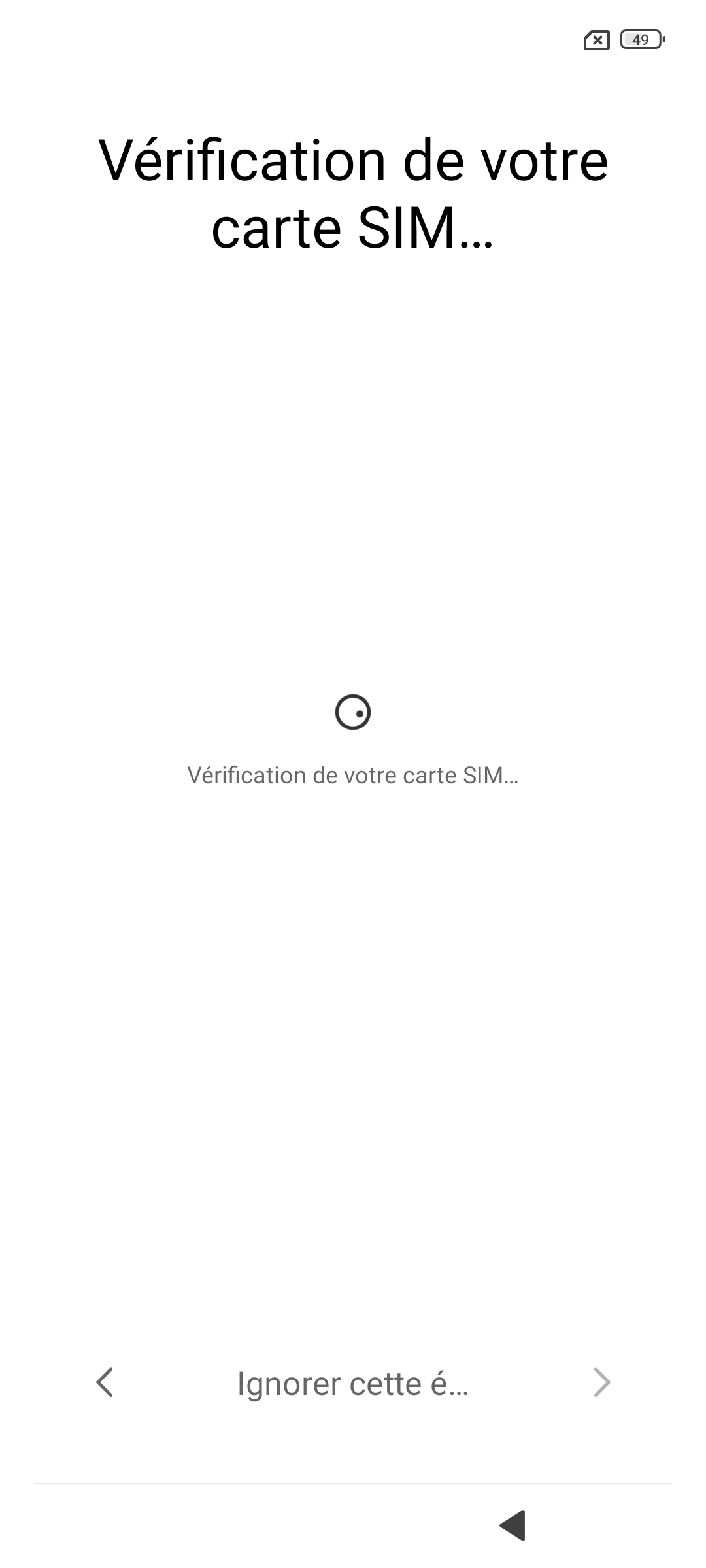Go back with the left chevron
The width and height of the screenshot is (706, 1568).
coord(105,1382)
